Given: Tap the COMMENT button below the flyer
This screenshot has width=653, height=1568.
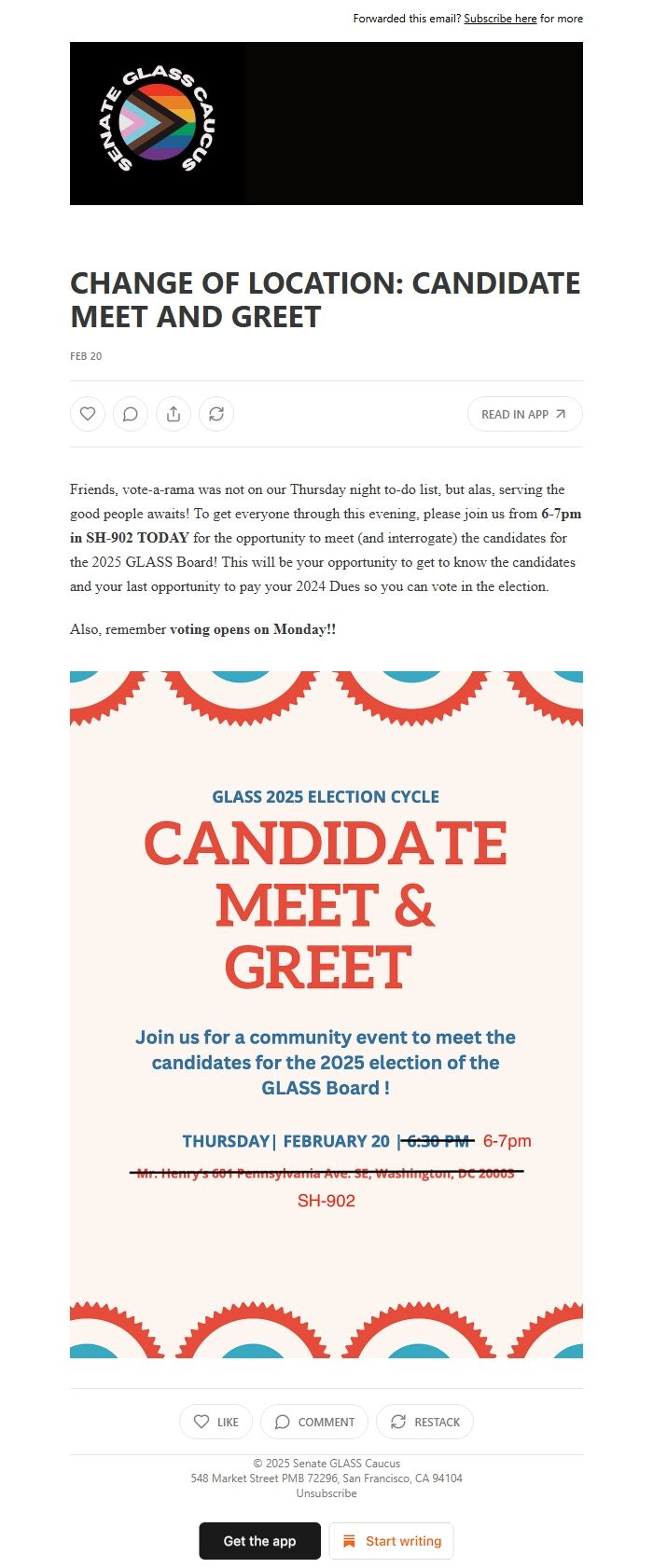Looking at the screenshot, I should [x=314, y=1422].
